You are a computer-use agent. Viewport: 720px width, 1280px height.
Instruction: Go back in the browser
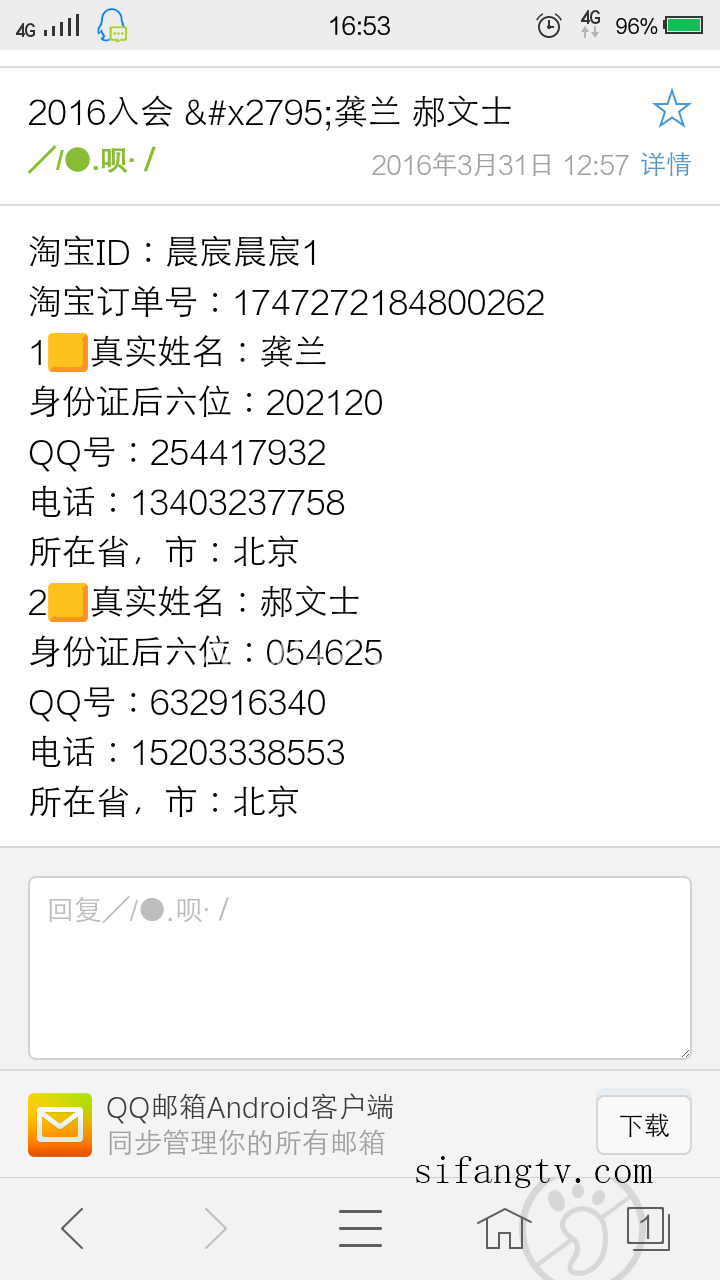72,1227
